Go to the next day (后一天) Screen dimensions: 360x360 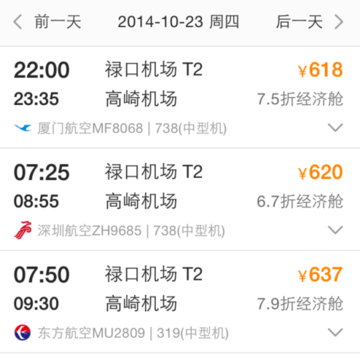click(x=310, y=22)
